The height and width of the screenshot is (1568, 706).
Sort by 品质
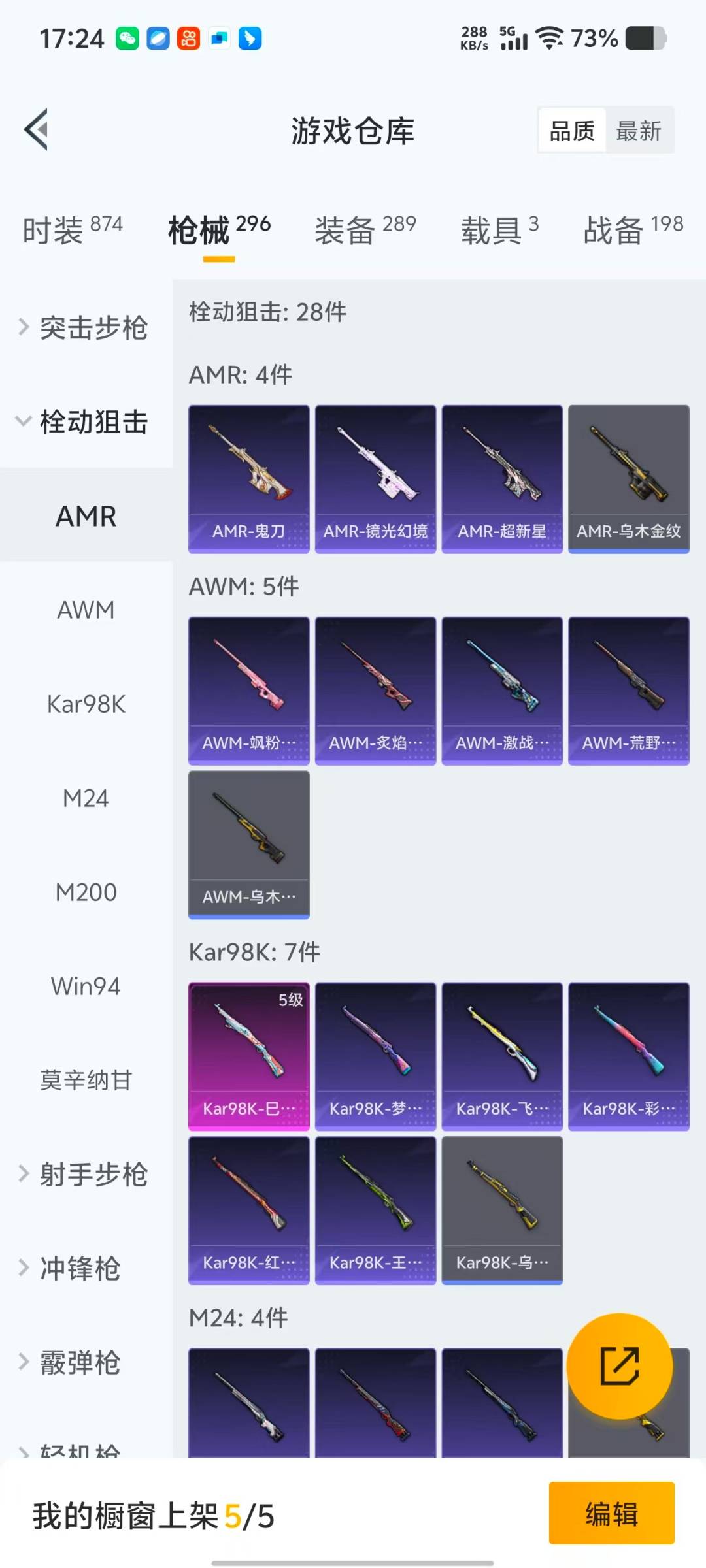coord(572,131)
